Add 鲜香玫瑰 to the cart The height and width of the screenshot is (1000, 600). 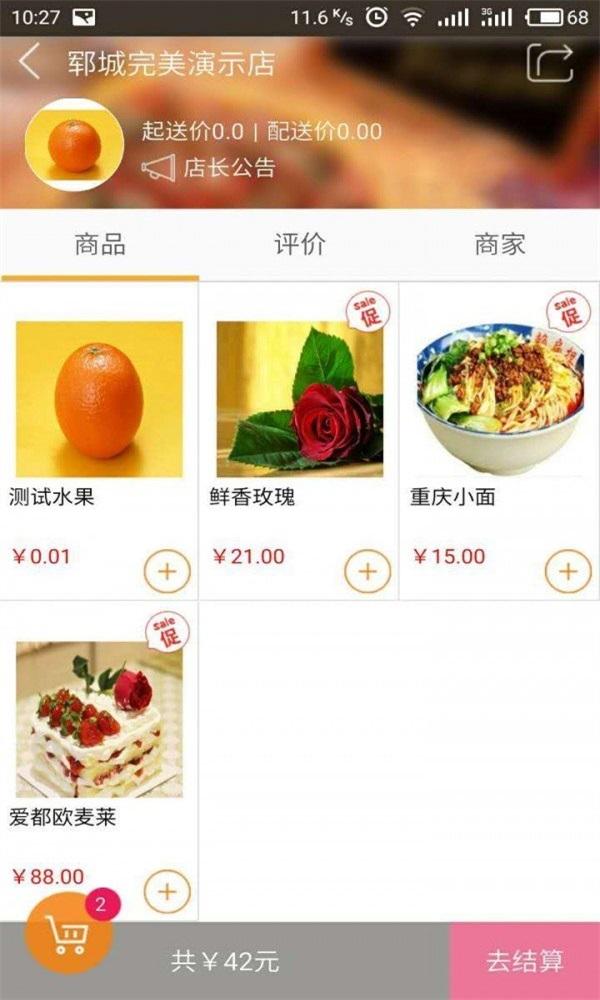click(x=367, y=572)
